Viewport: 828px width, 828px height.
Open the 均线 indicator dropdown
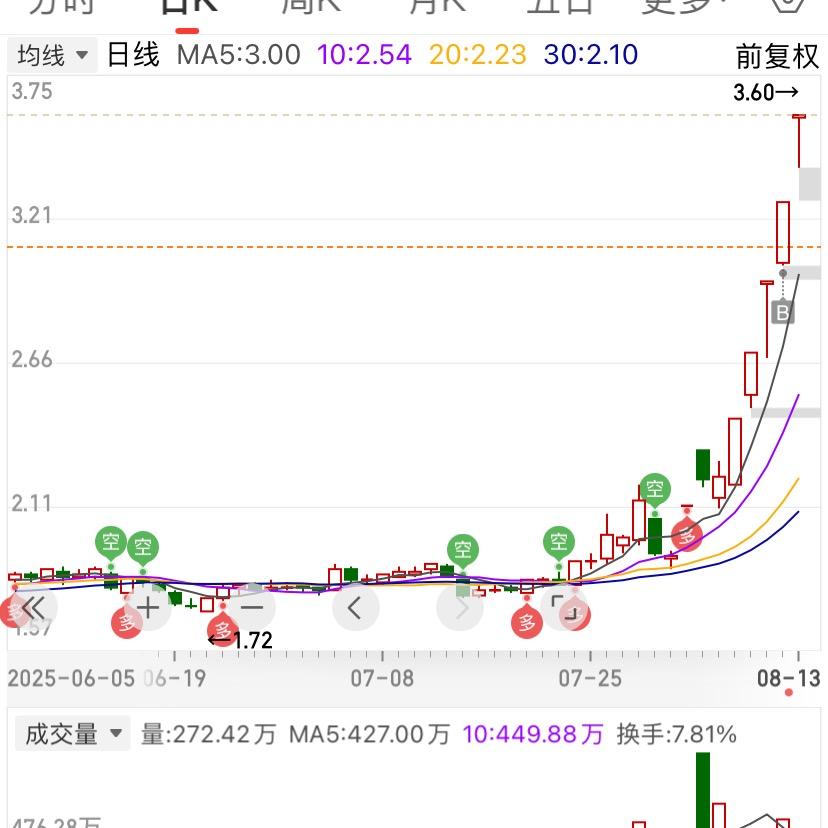[53, 55]
